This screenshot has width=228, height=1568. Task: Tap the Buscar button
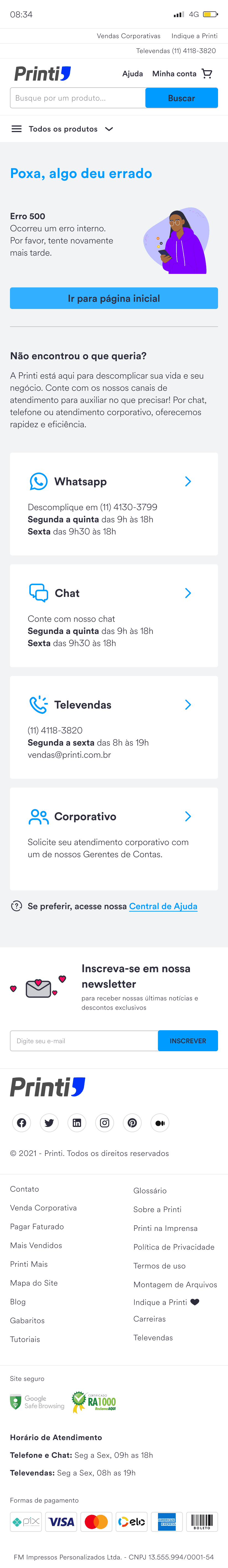tap(181, 98)
